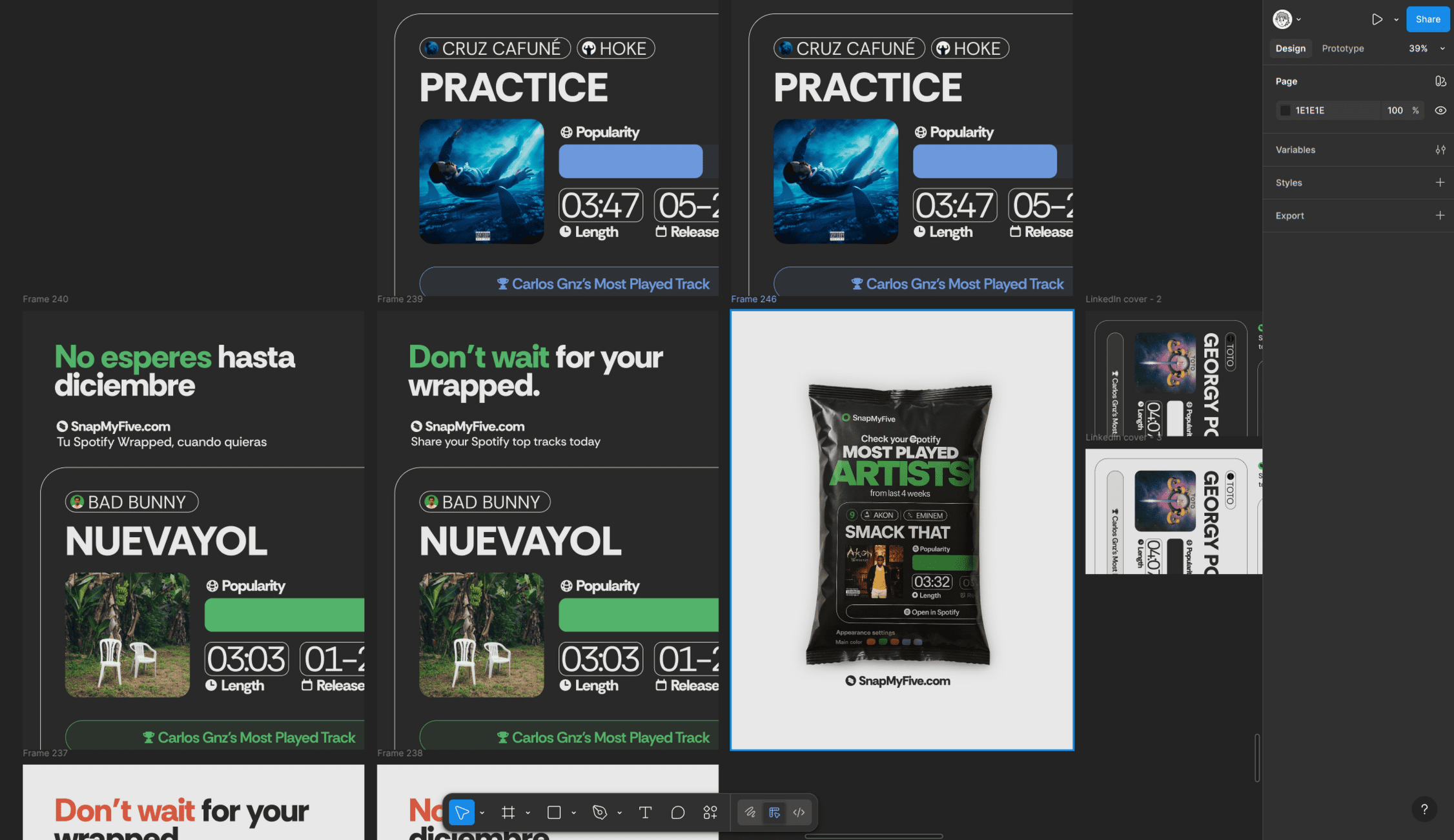1454x840 pixels.
Task: Open the help question mark button
Action: pyautogui.click(x=1424, y=809)
